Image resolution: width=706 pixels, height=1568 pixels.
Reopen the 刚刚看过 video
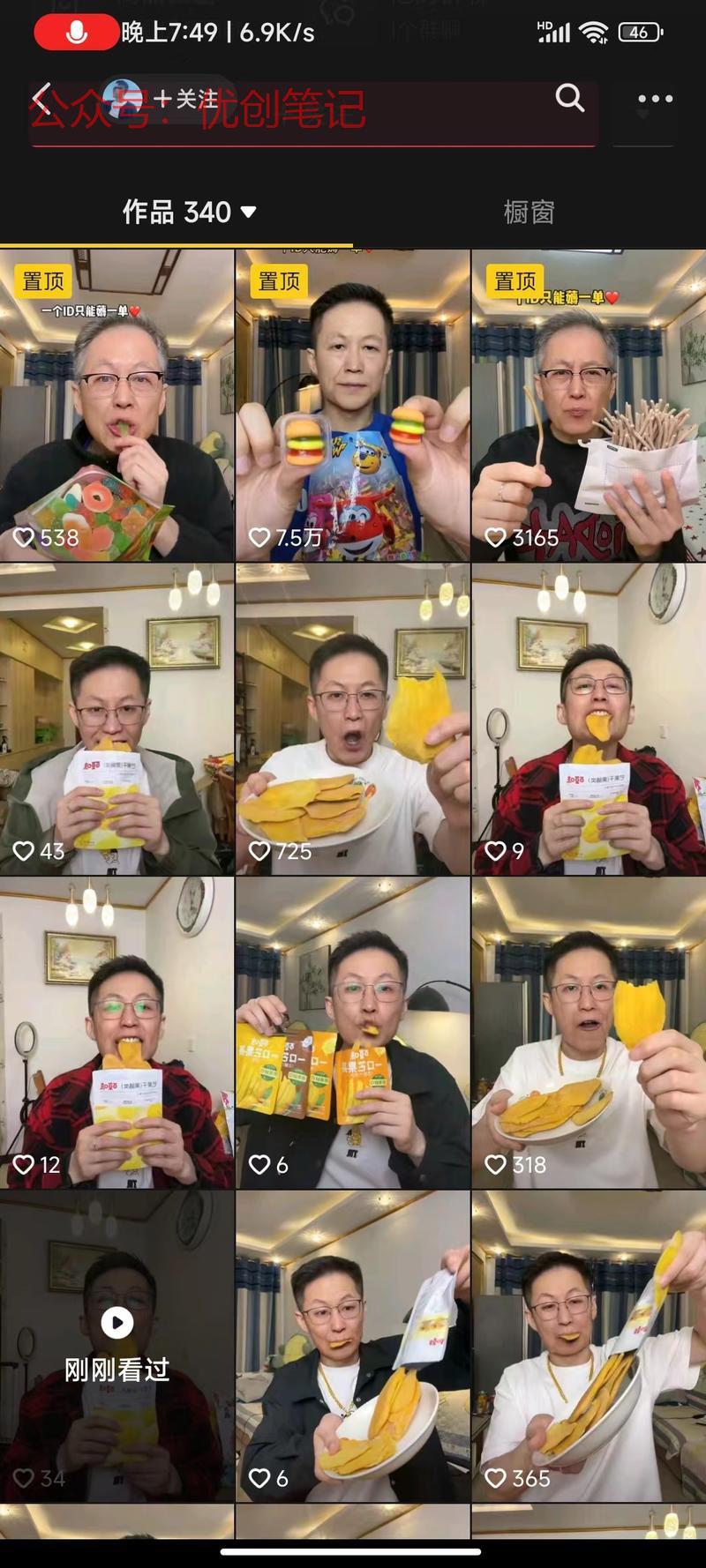click(x=116, y=1345)
